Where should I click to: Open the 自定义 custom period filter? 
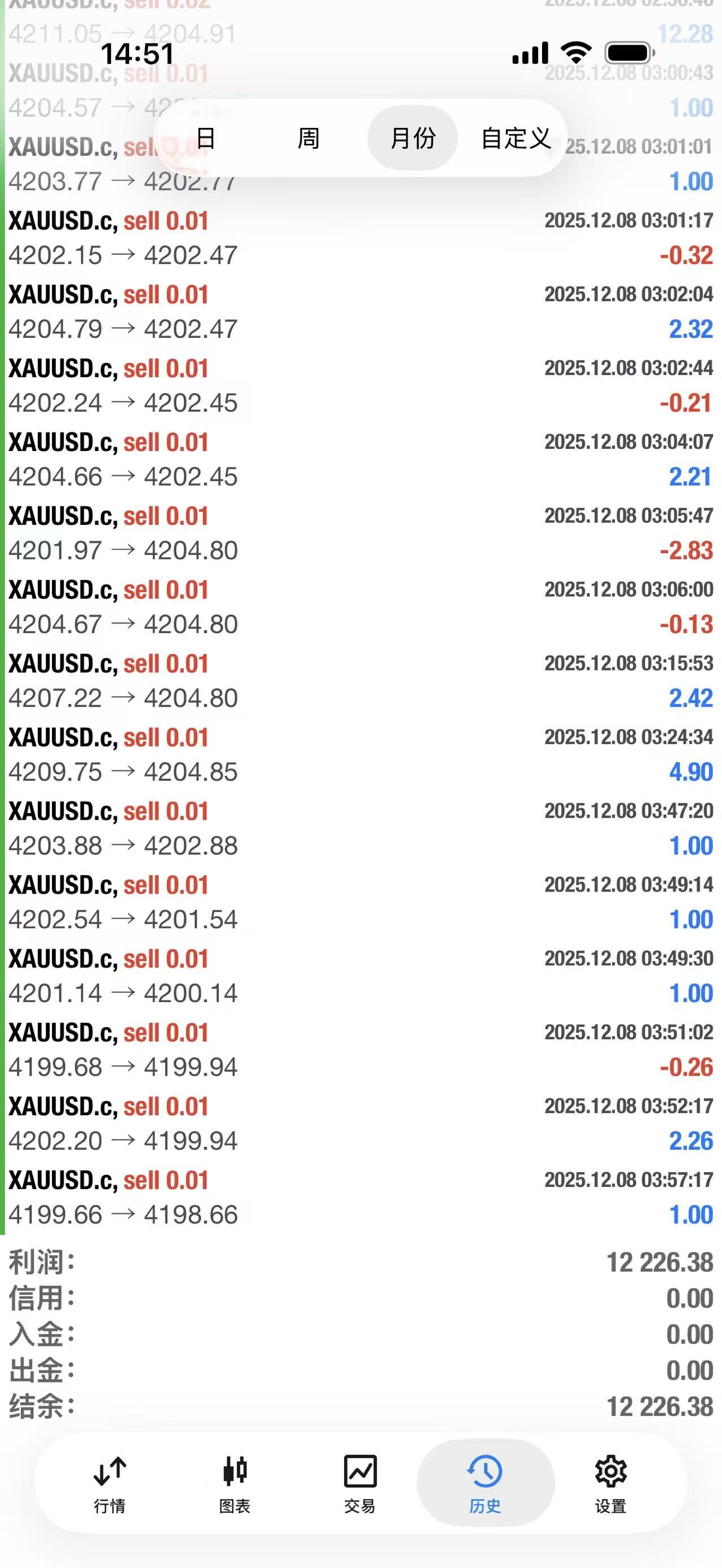pyautogui.click(x=516, y=138)
